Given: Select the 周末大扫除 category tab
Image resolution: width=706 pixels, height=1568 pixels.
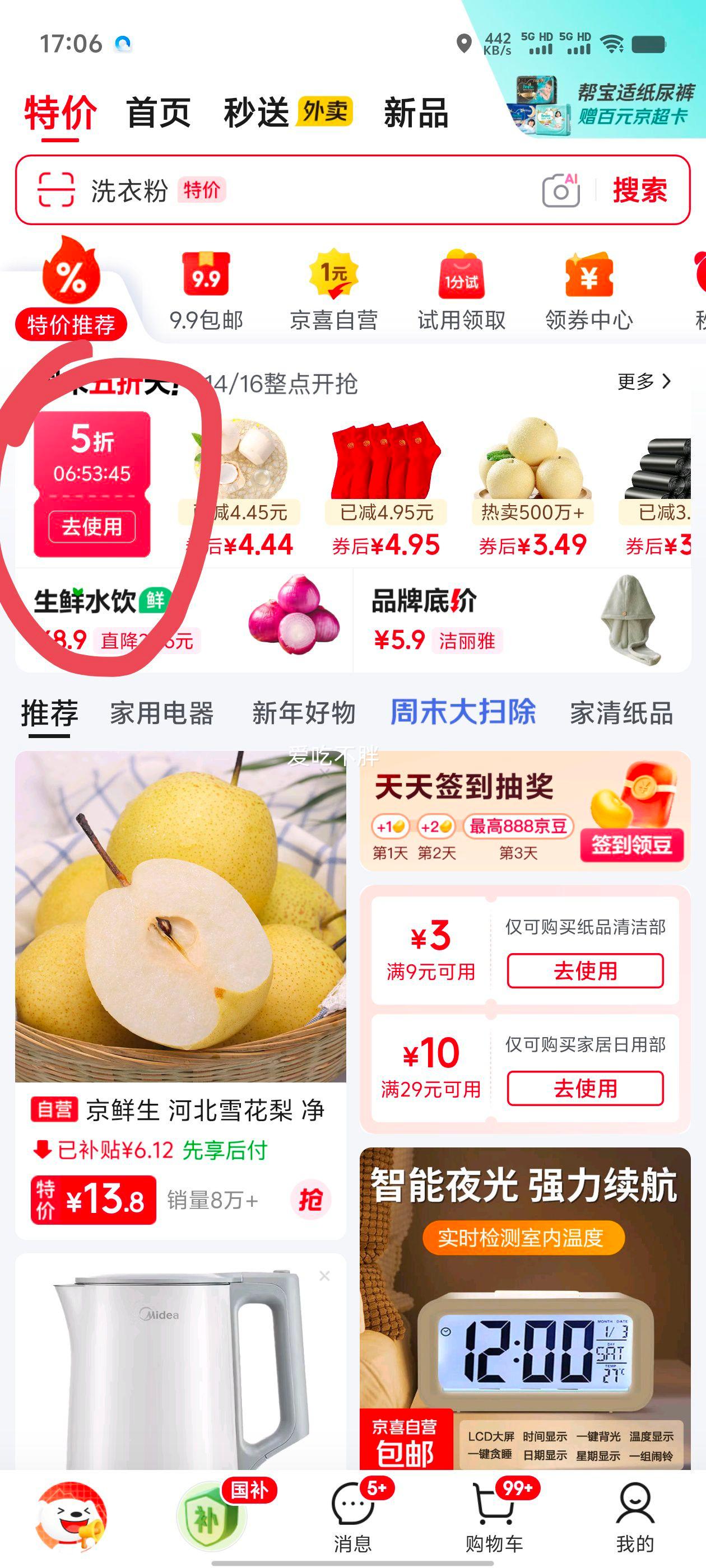Looking at the screenshot, I should 464,711.
